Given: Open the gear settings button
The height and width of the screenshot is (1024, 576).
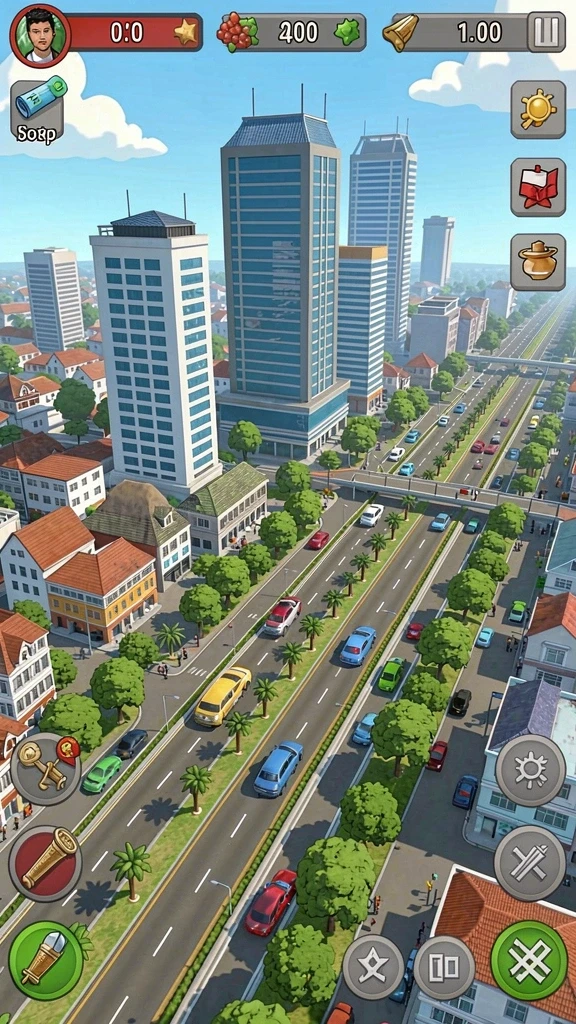Looking at the screenshot, I should point(530,771).
